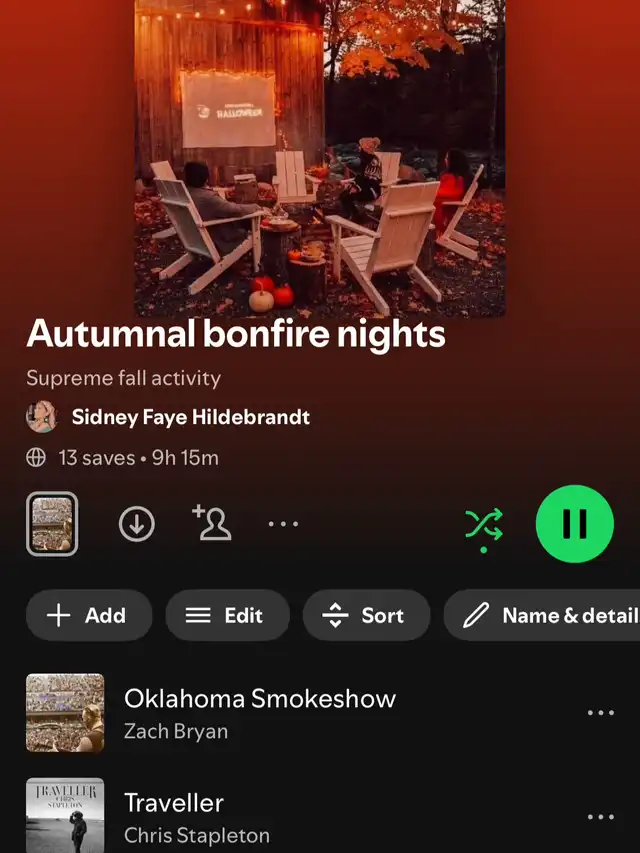
Task: Open the playlist preview thumbnail
Action: (x=52, y=523)
